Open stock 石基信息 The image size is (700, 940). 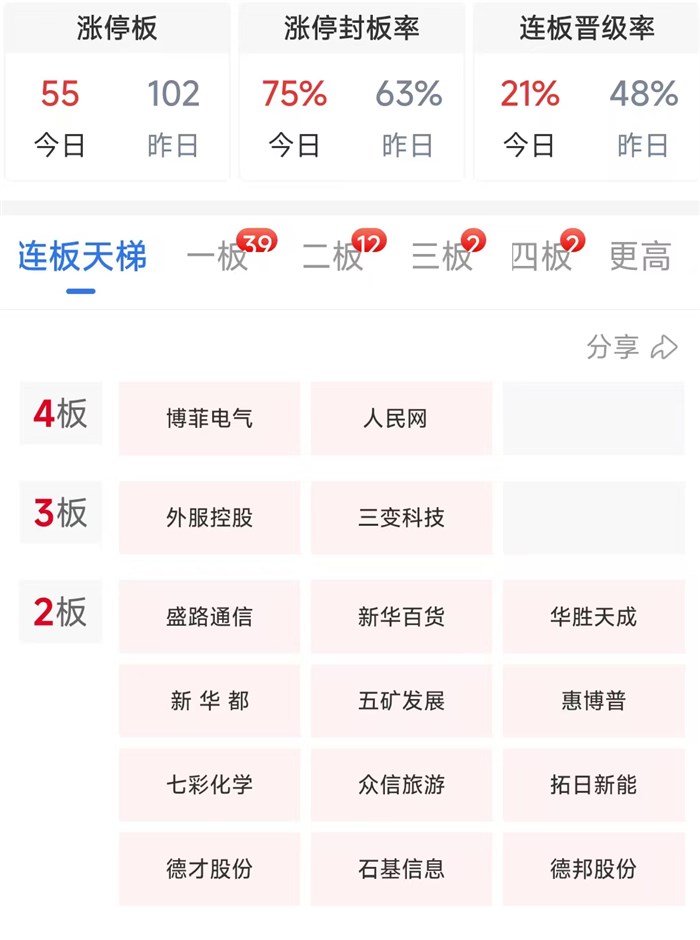tap(401, 868)
